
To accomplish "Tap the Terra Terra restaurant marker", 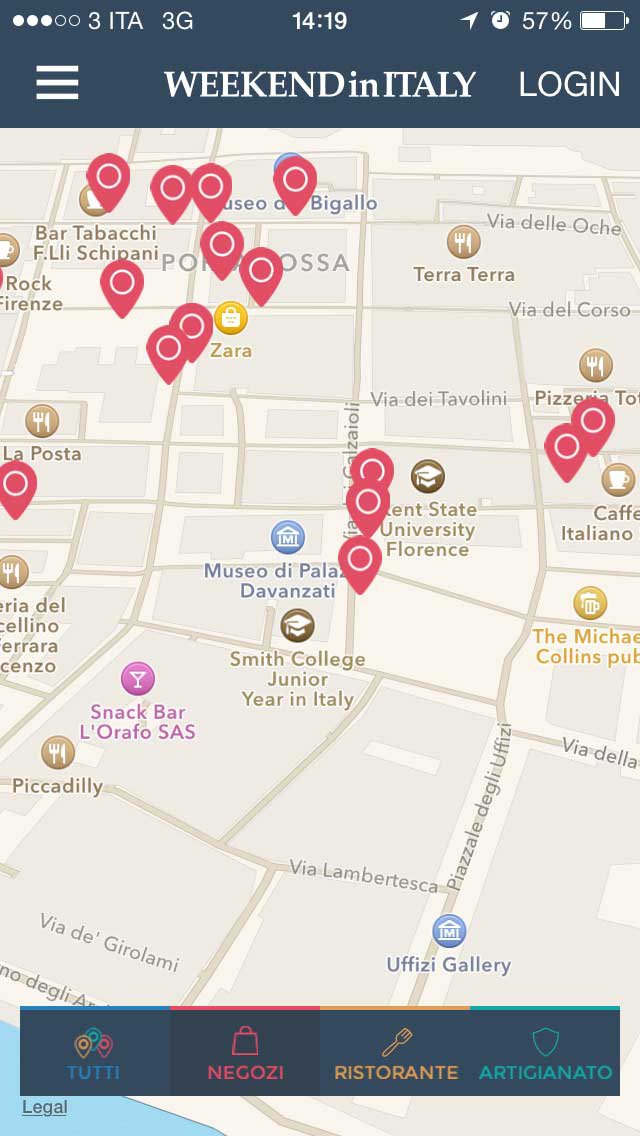I will click(463, 241).
